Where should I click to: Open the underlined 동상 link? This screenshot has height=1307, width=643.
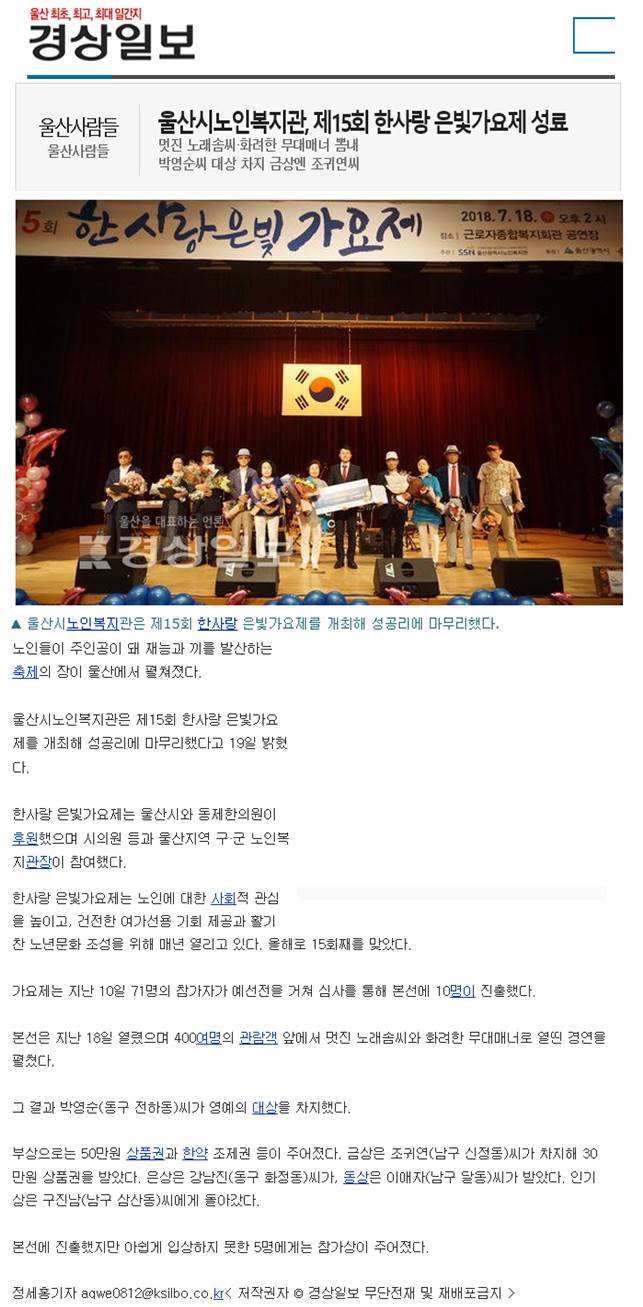coord(356,1178)
